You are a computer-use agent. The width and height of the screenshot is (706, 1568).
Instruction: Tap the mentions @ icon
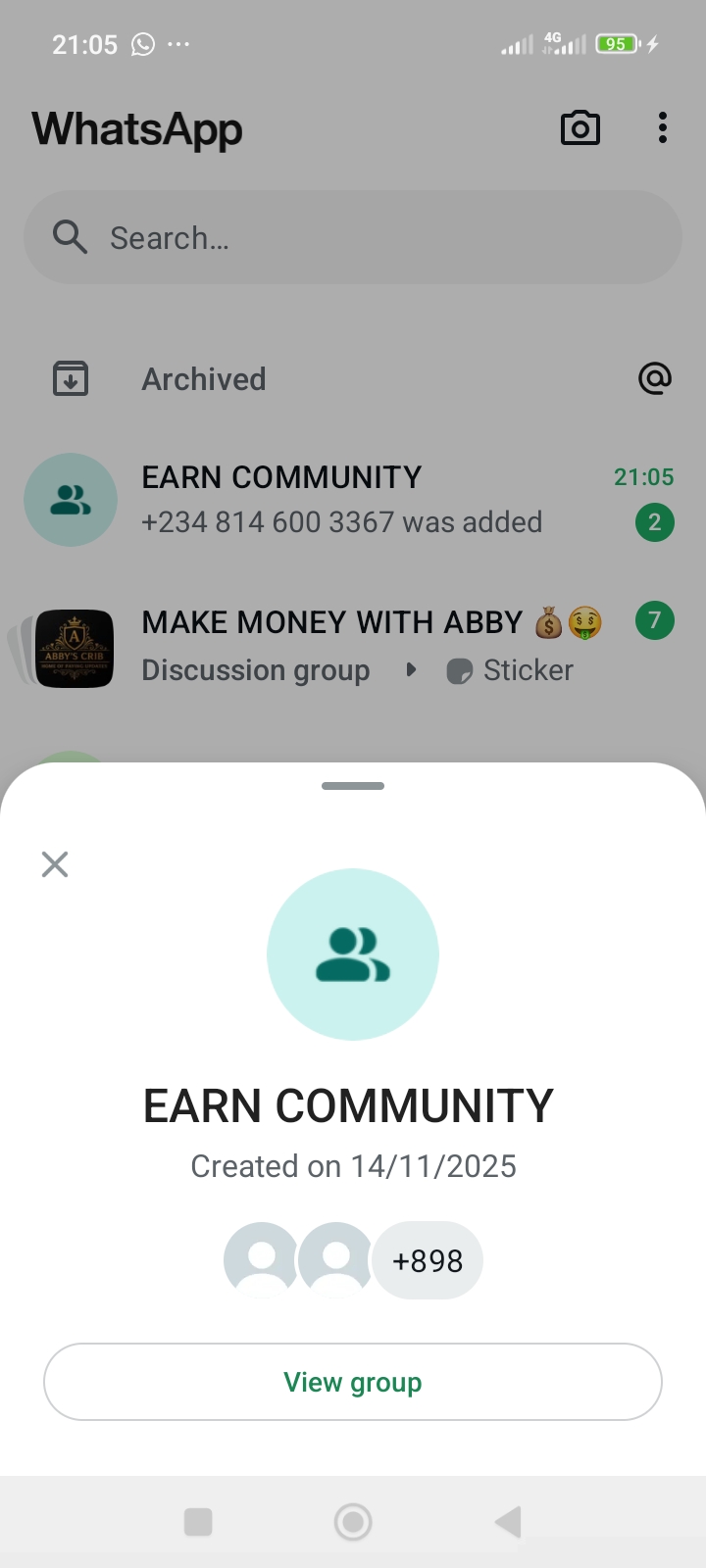pos(654,378)
